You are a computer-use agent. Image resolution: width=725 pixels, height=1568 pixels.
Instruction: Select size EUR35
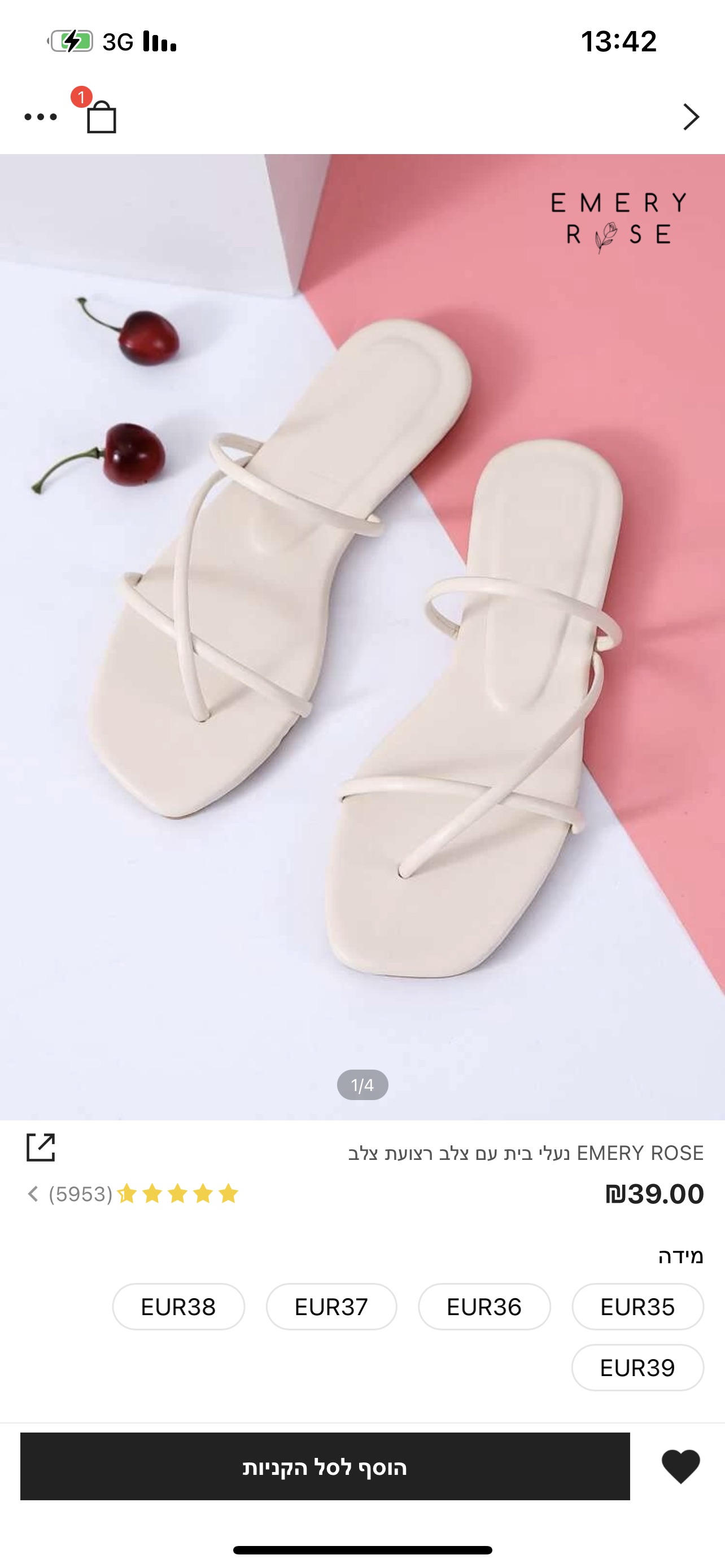pos(637,1306)
